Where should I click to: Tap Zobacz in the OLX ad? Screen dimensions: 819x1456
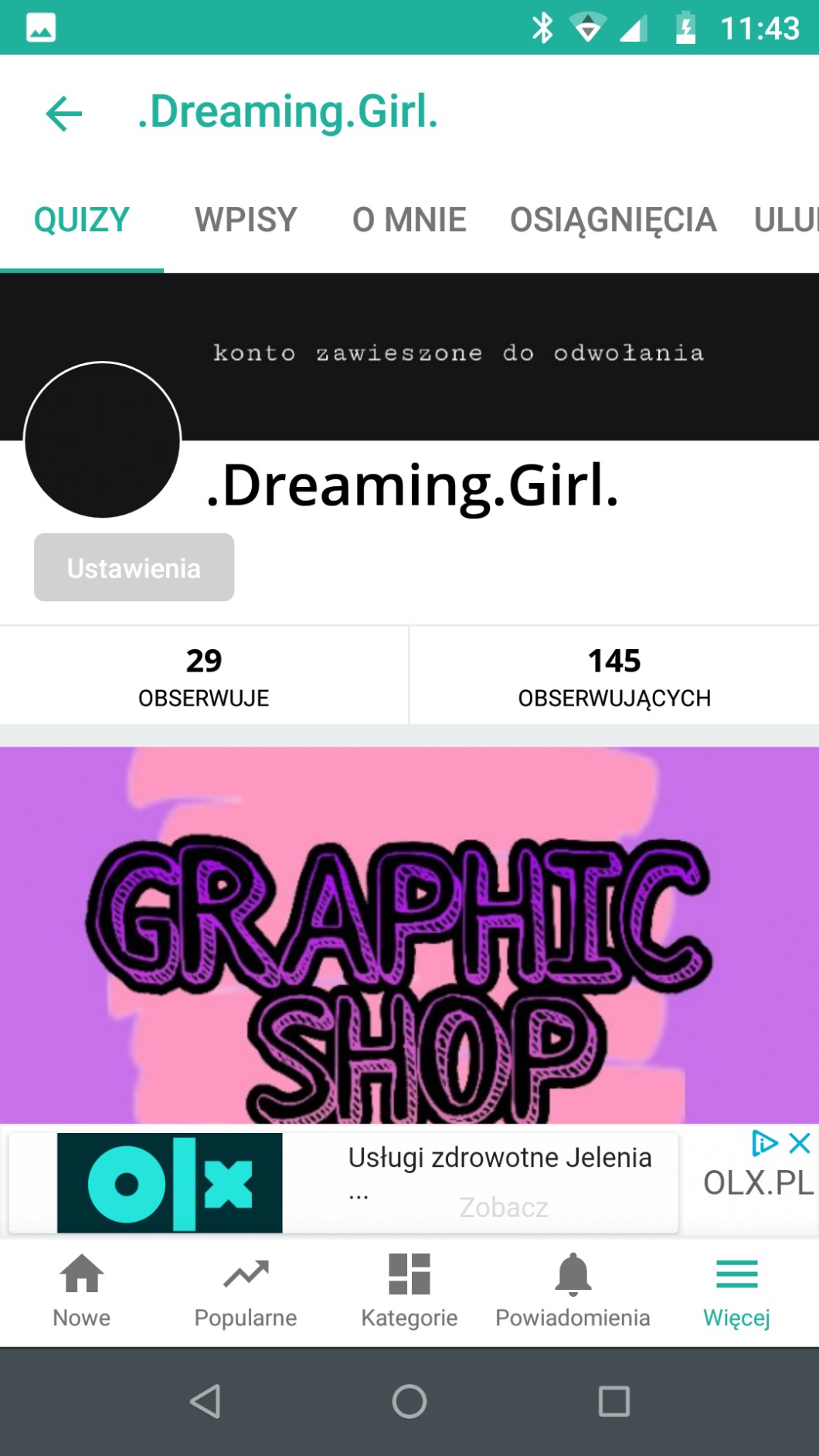(x=504, y=1207)
